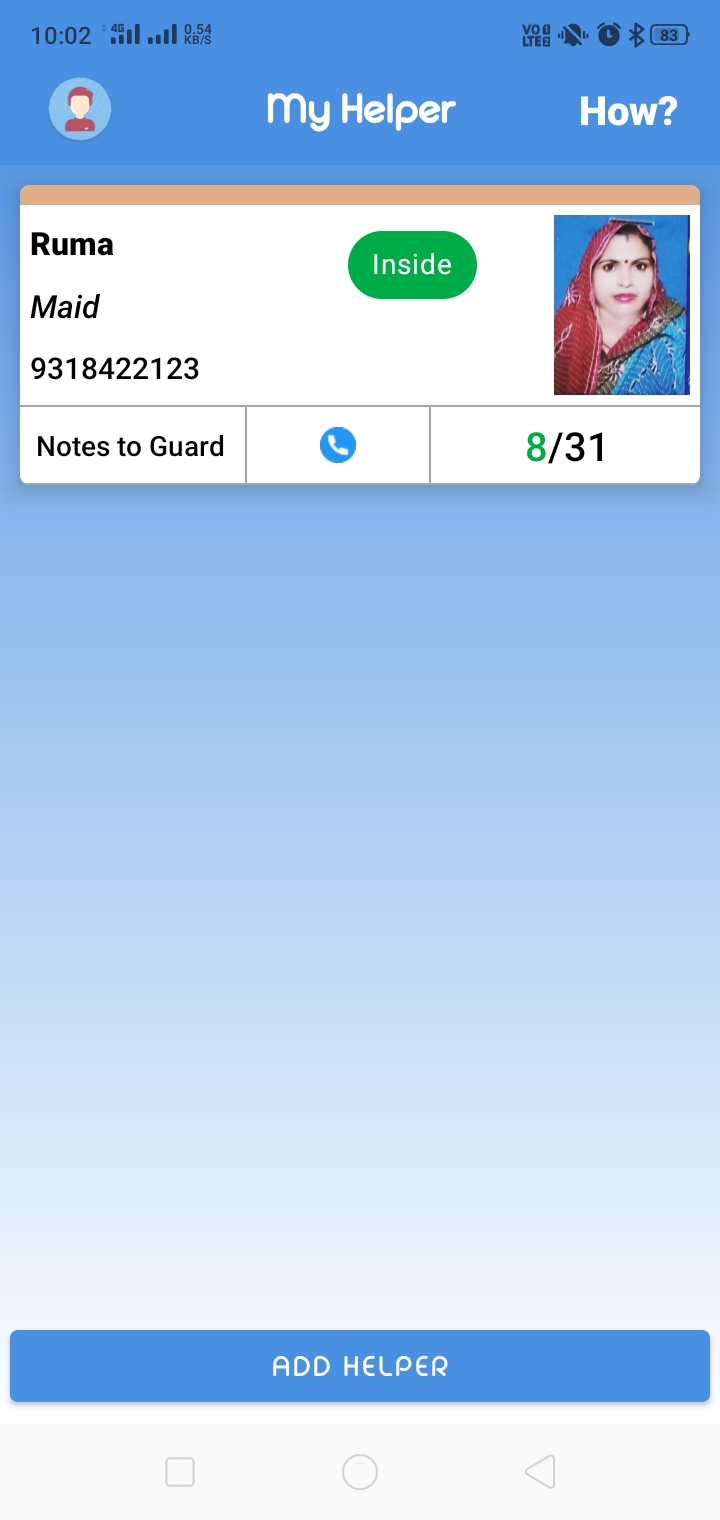Open the How? help link
720x1520 pixels.
pyautogui.click(x=628, y=111)
